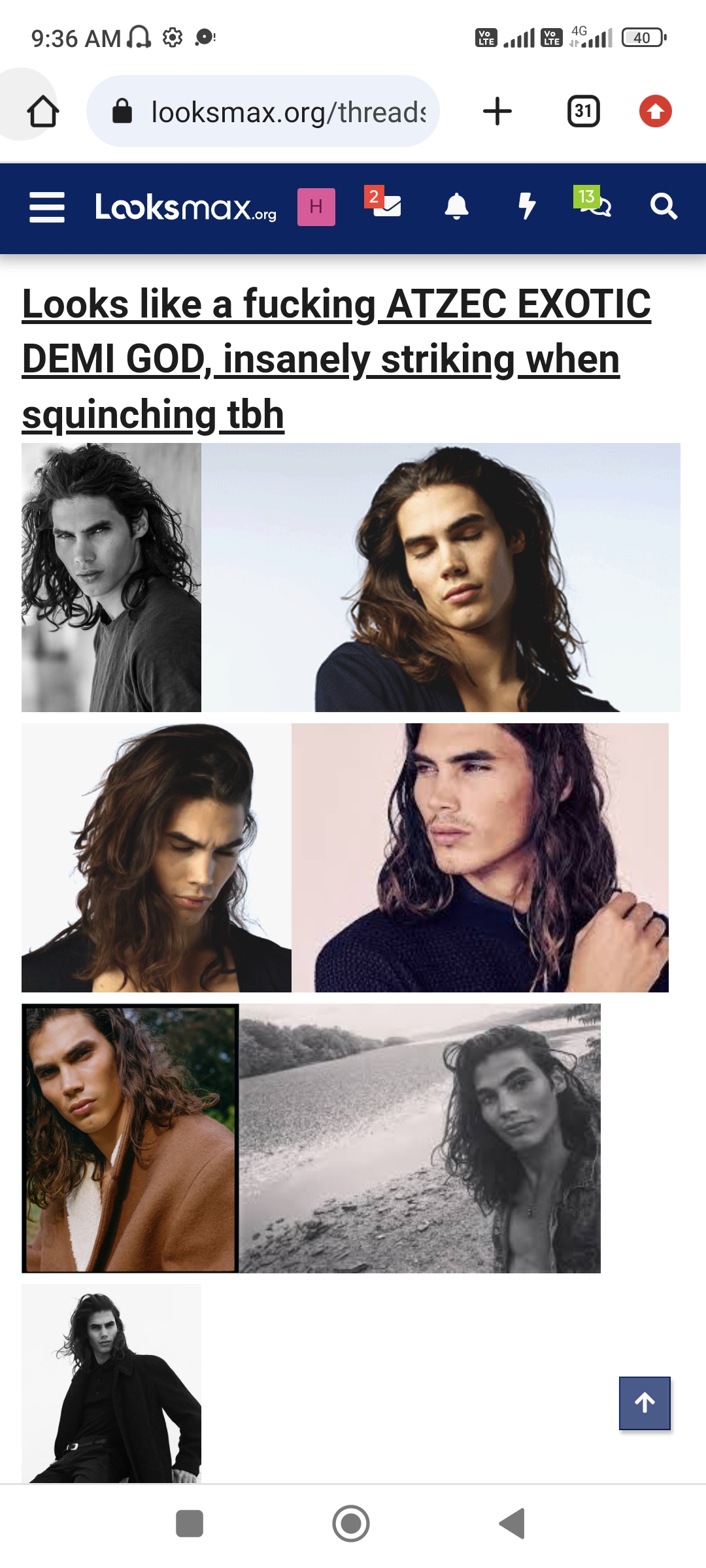Open the forum search

pyautogui.click(x=663, y=206)
